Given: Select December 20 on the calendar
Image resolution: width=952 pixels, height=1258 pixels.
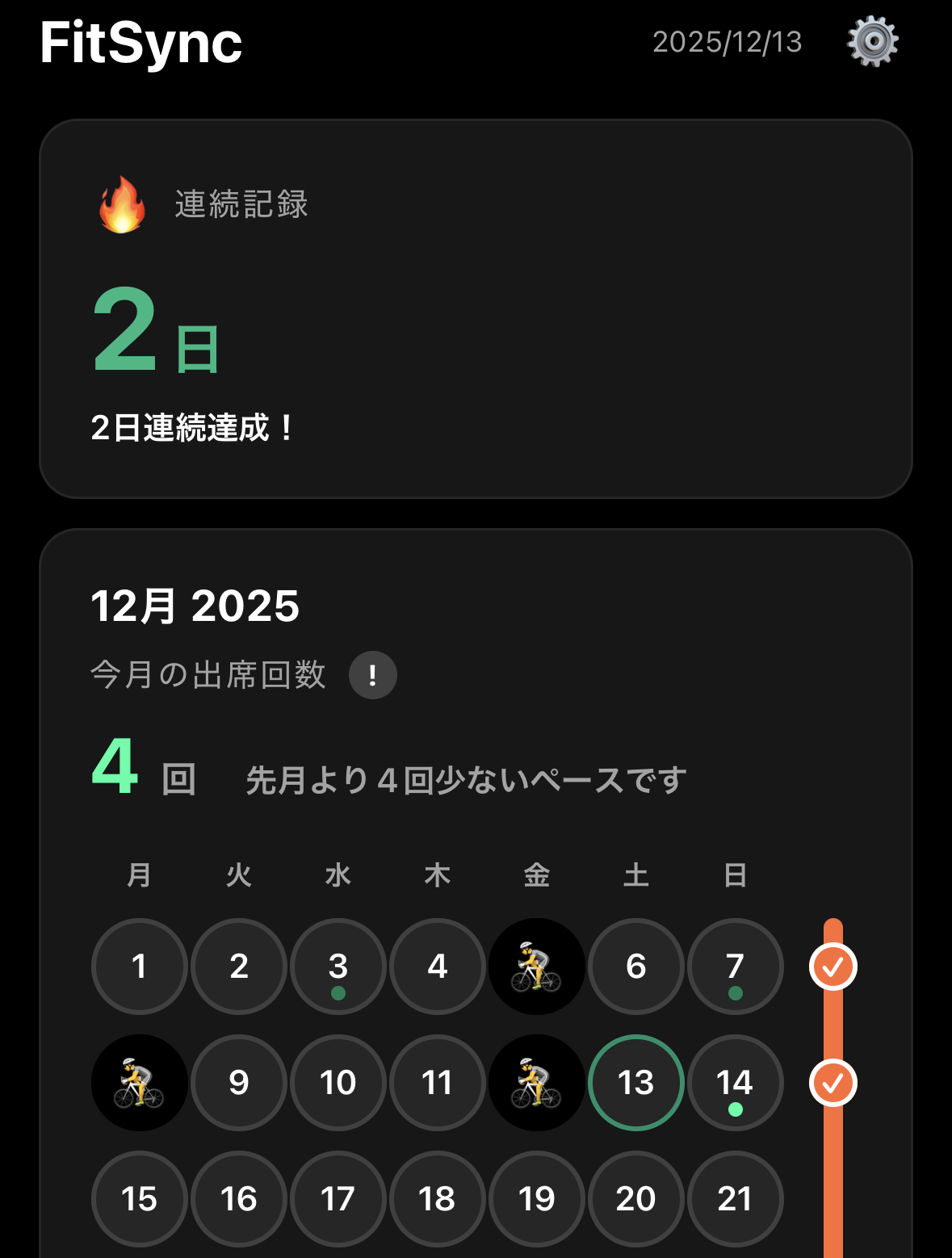Looking at the screenshot, I should coord(636,1198).
